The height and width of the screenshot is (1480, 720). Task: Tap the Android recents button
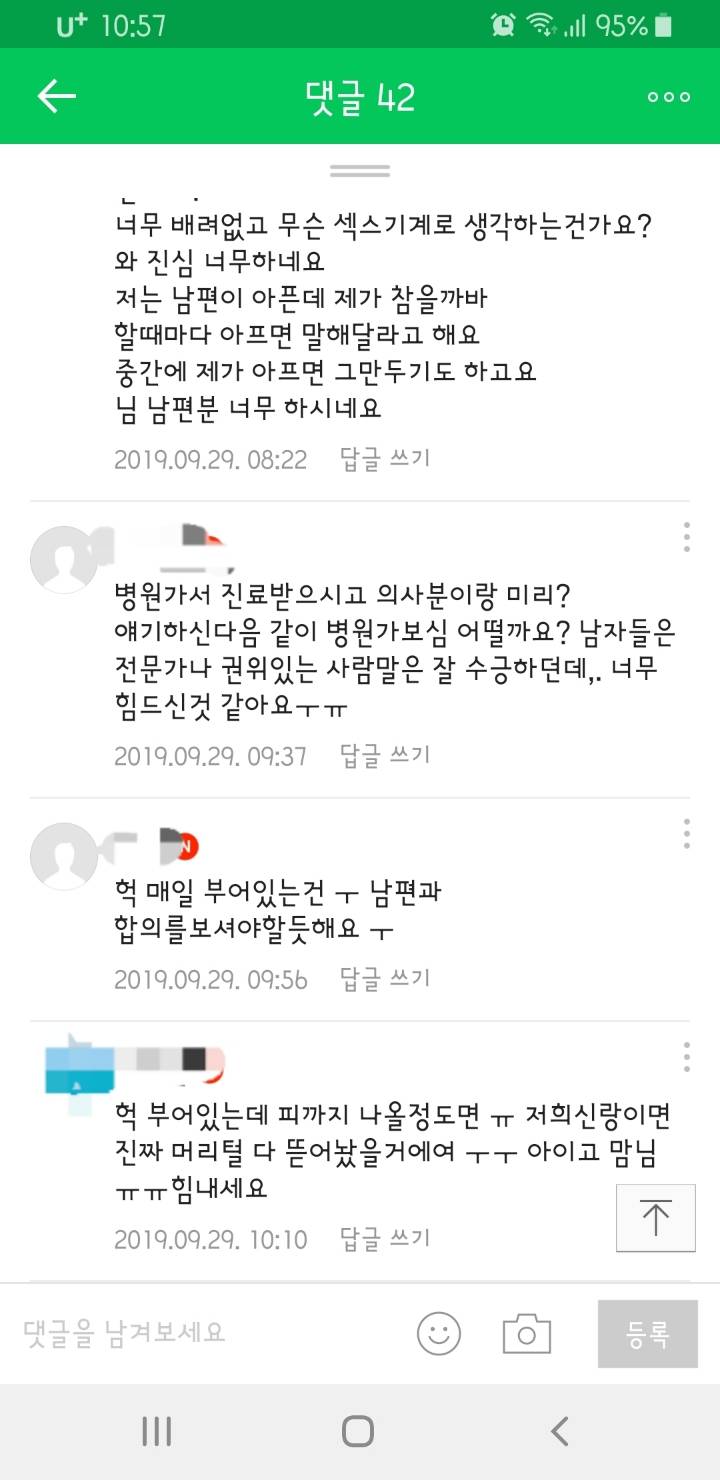click(x=156, y=1432)
